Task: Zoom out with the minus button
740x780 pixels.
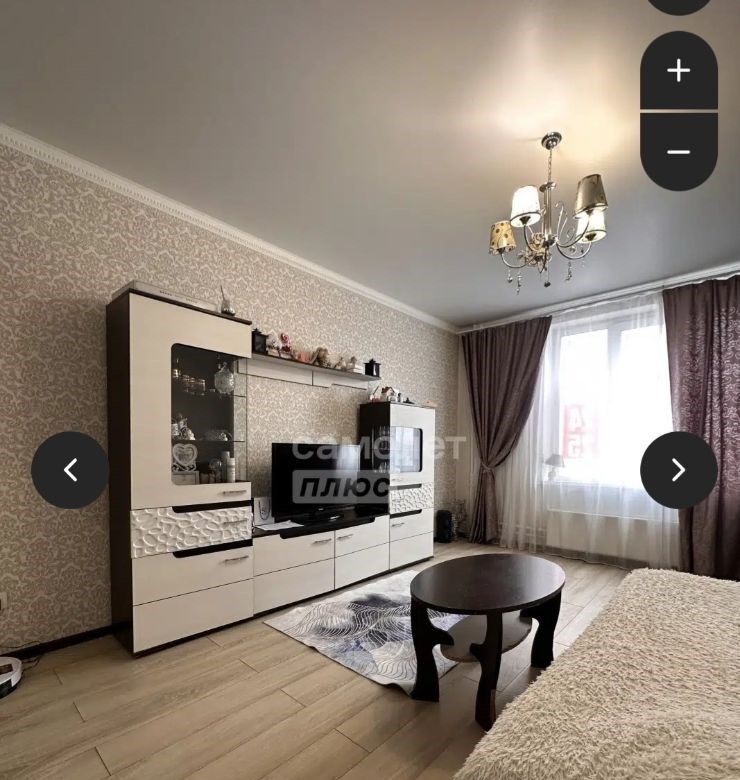Action: click(679, 152)
